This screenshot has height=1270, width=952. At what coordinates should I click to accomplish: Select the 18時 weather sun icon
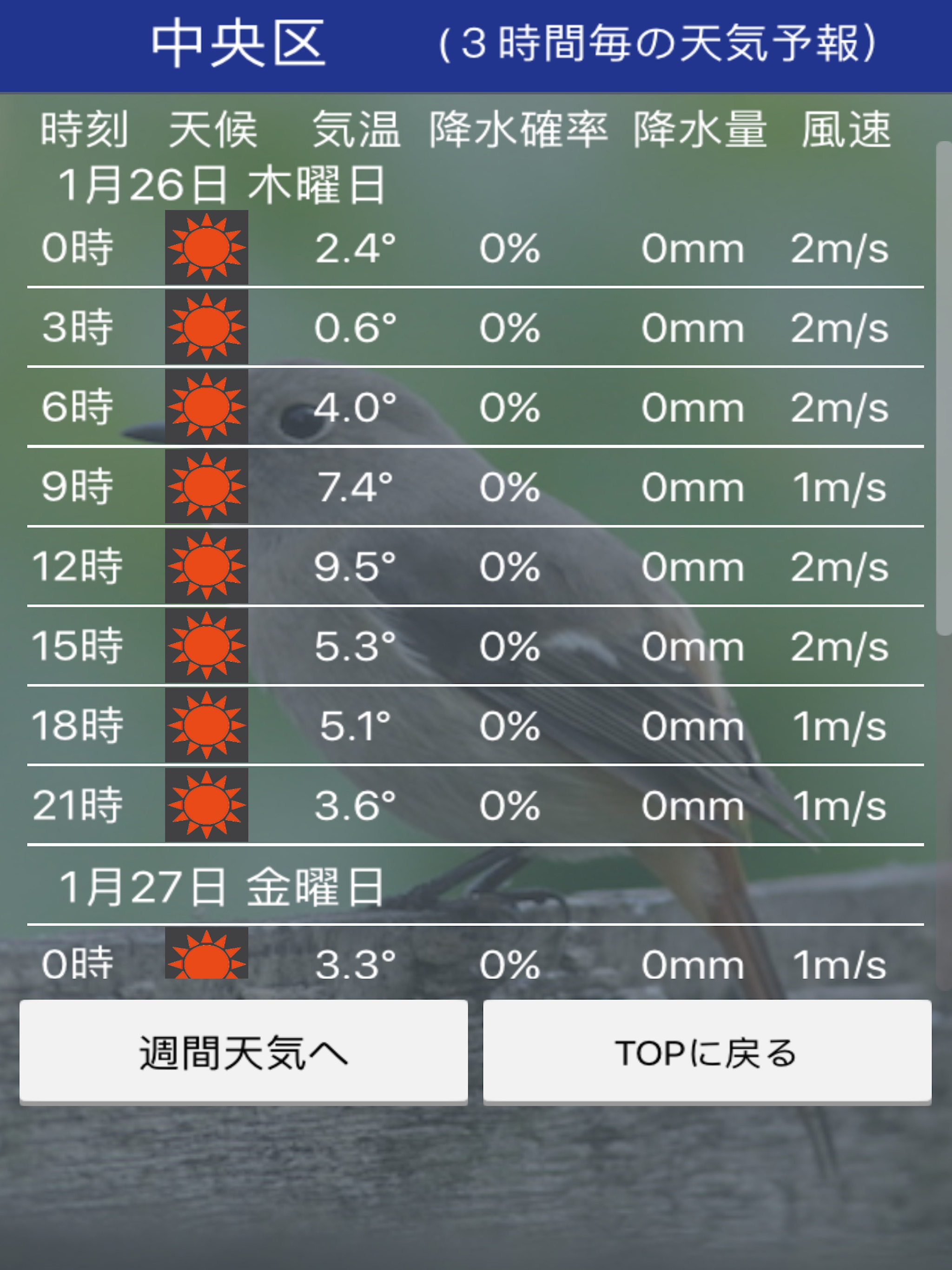click(x=207, y=725)
